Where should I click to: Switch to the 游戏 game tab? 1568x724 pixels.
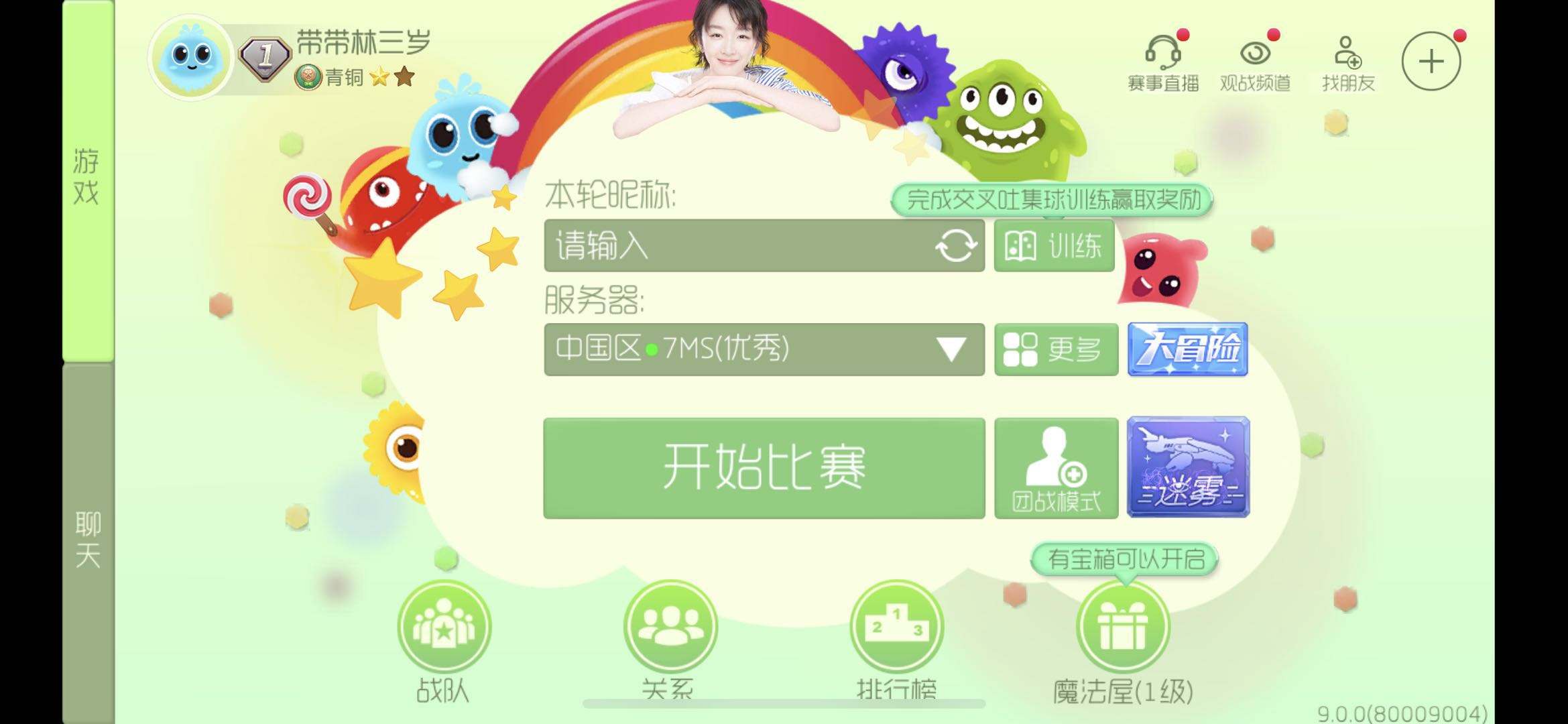[x=87, y=178]
